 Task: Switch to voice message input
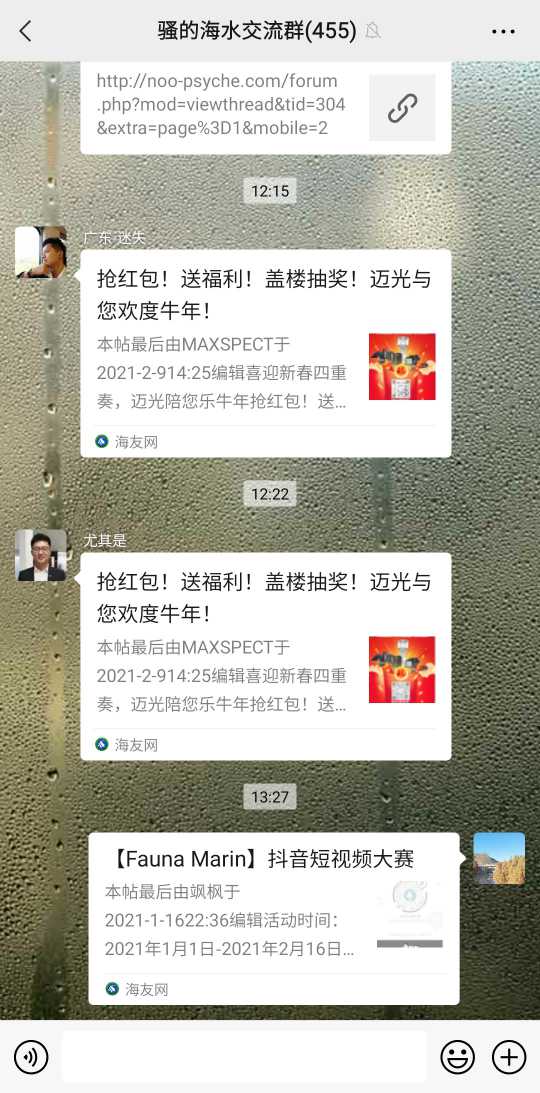tap(31, 1057)
